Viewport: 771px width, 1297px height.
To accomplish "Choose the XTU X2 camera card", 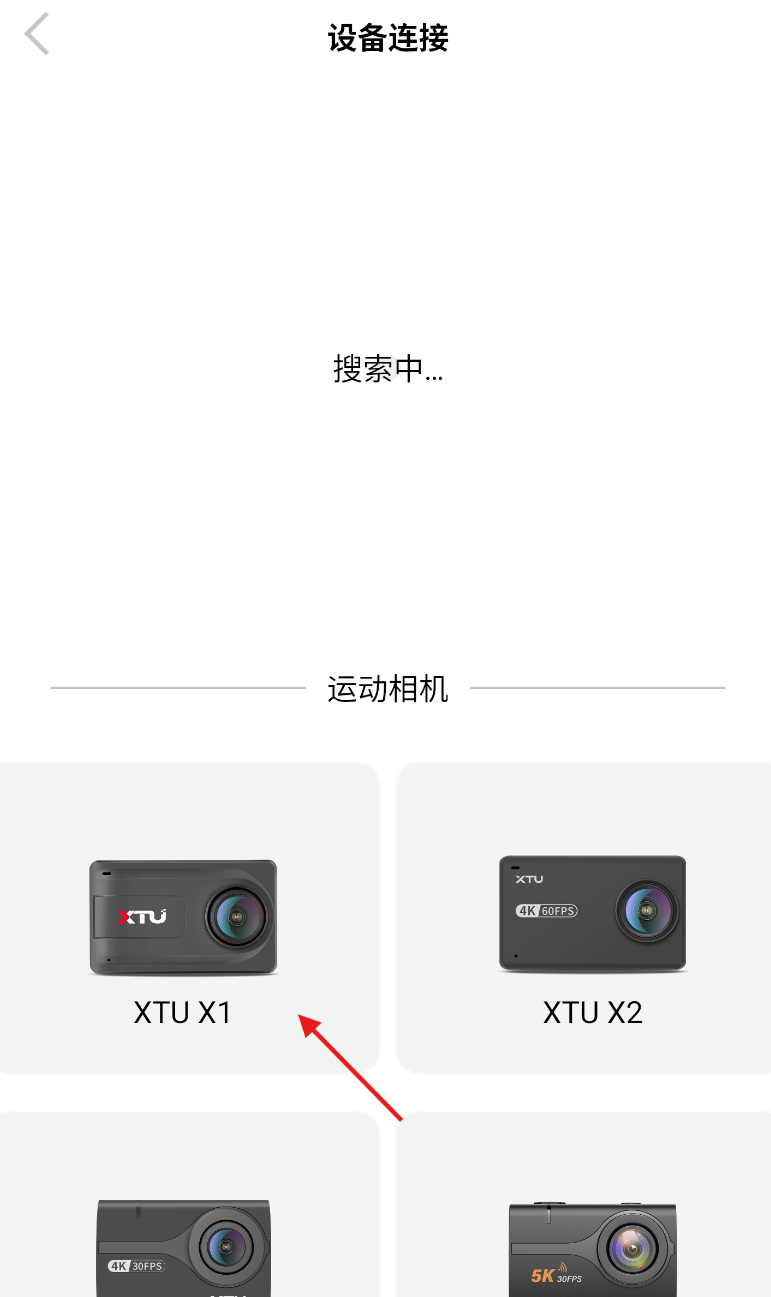I will (x=592, y=918).
